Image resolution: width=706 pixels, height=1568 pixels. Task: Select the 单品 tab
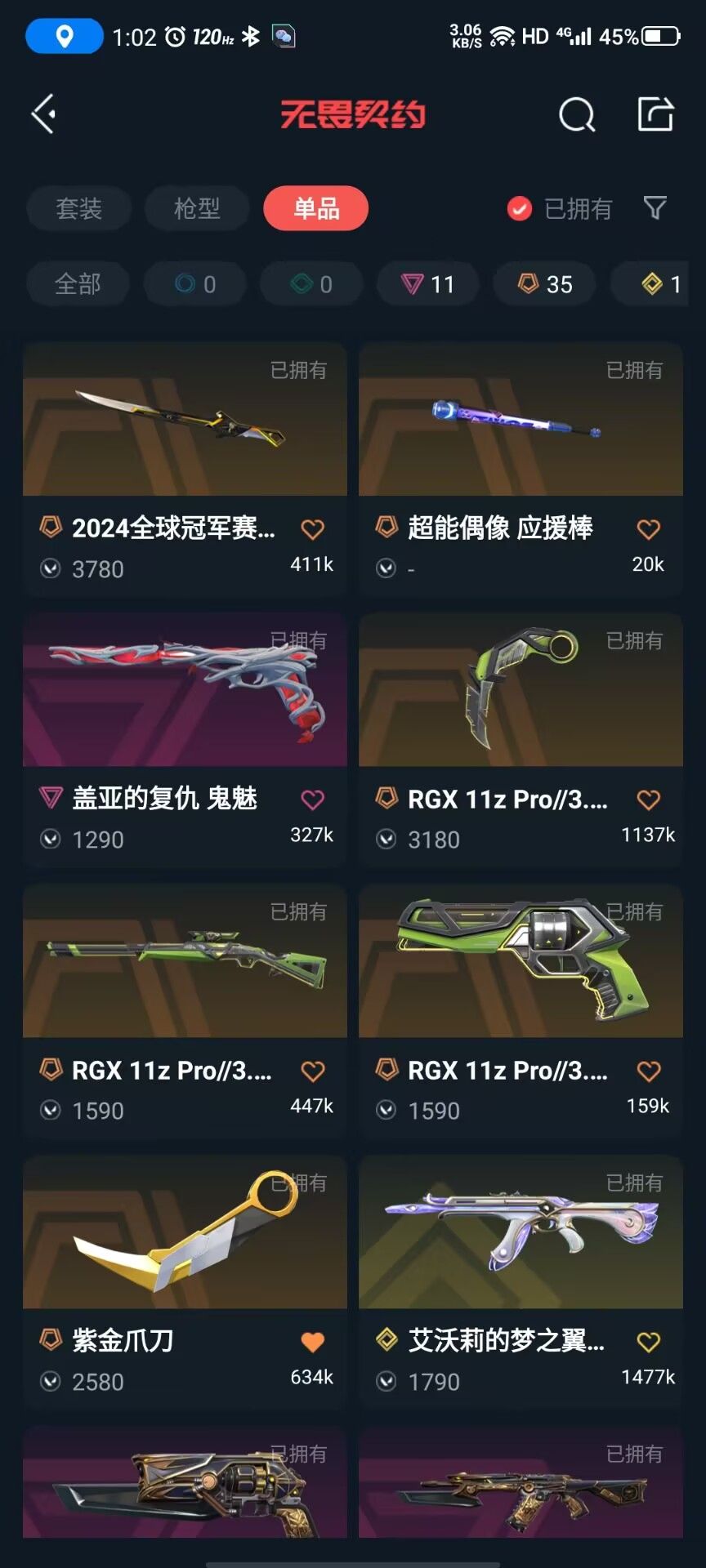316,208
